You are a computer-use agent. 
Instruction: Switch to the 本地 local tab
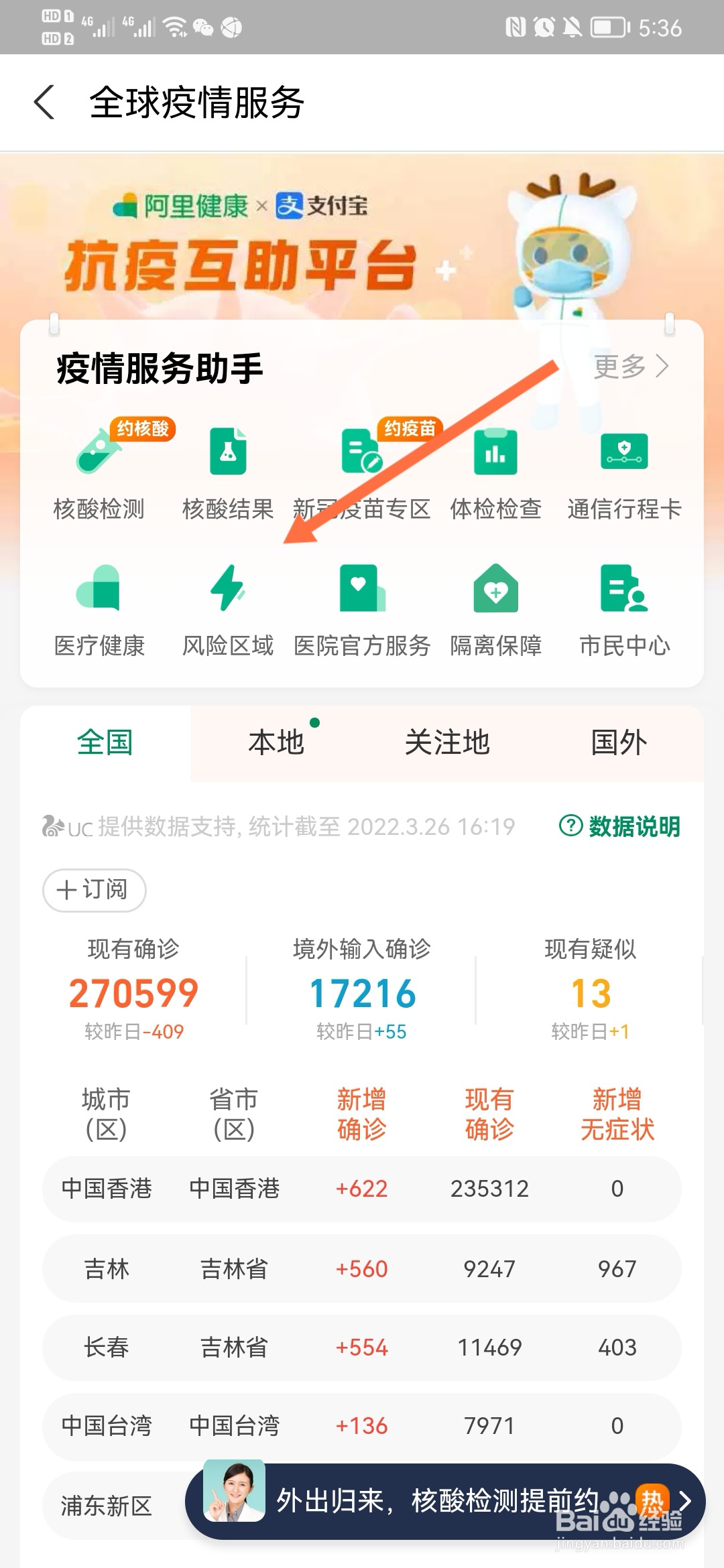pos(277,742)
